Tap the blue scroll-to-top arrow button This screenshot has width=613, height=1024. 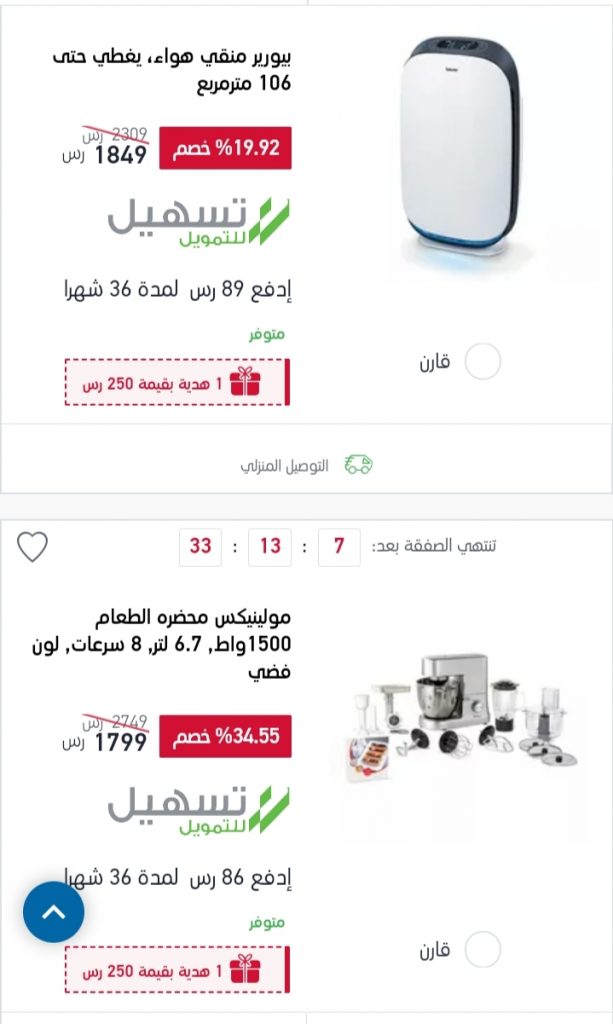point(54,912)
